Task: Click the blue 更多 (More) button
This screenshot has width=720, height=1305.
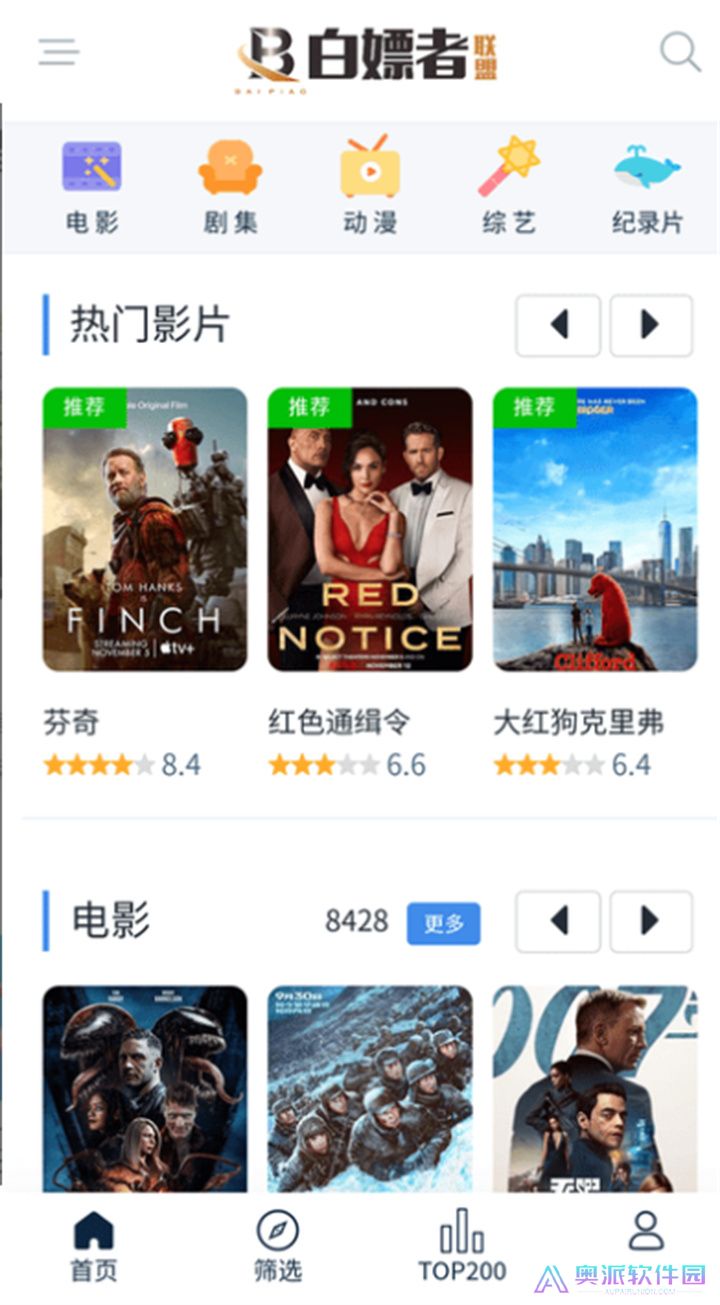Action: 443,923
